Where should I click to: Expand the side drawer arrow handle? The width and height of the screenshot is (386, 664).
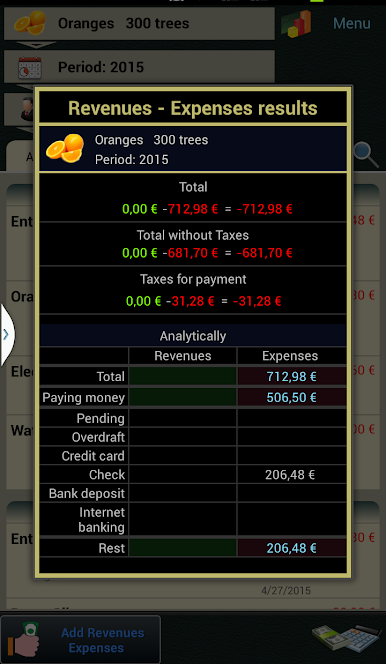coord(7,335)
